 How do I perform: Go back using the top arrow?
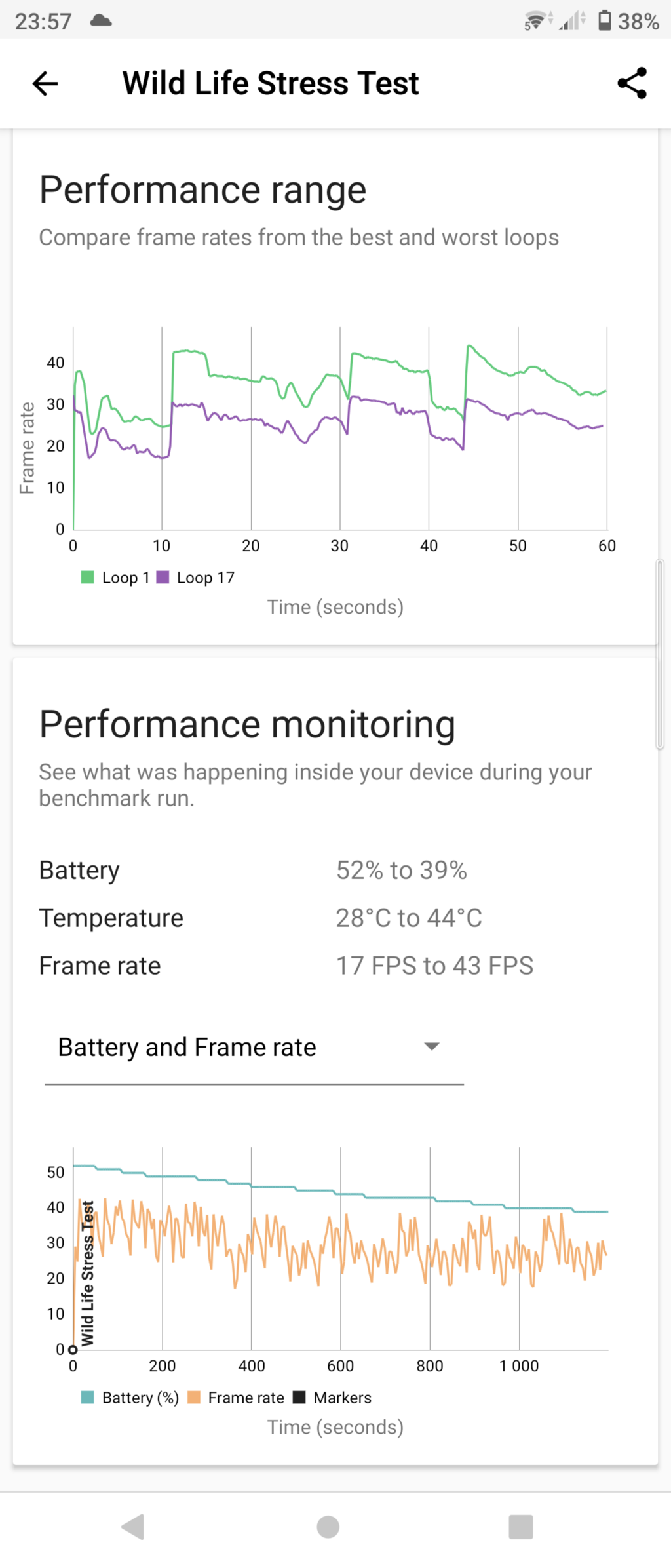(45, 83)
